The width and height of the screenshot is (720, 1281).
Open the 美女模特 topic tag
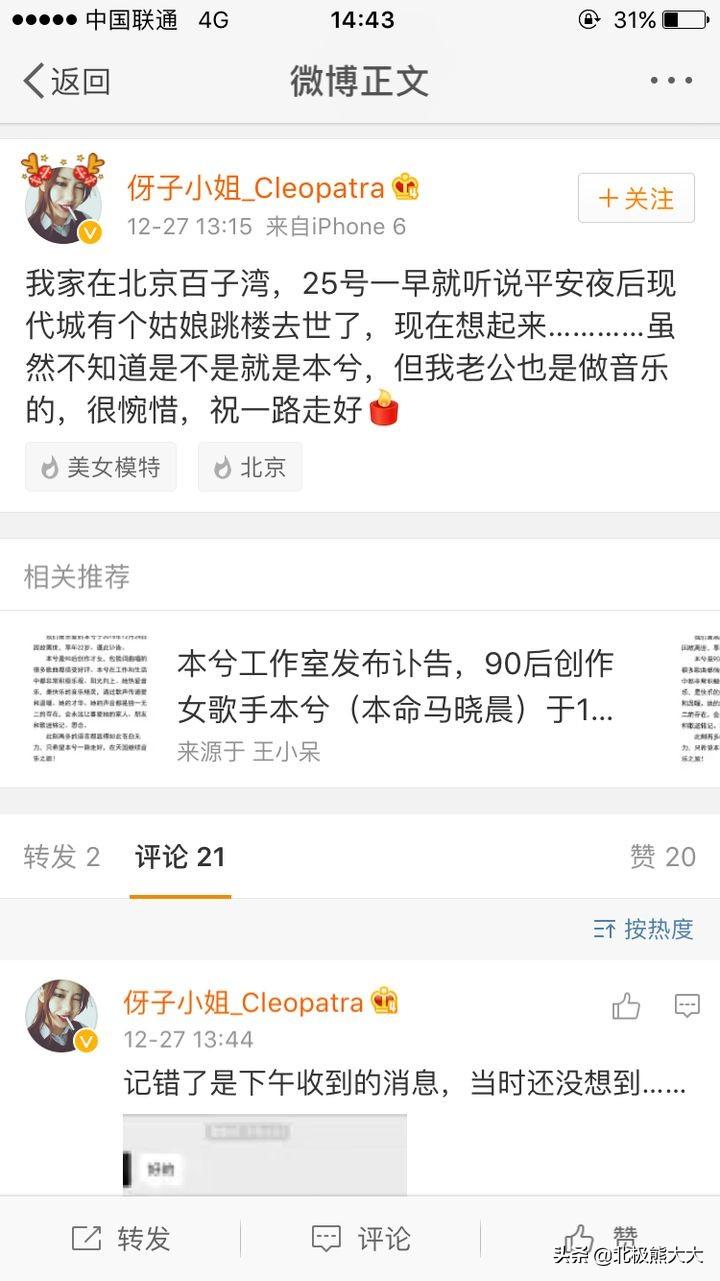coord(101,467)
